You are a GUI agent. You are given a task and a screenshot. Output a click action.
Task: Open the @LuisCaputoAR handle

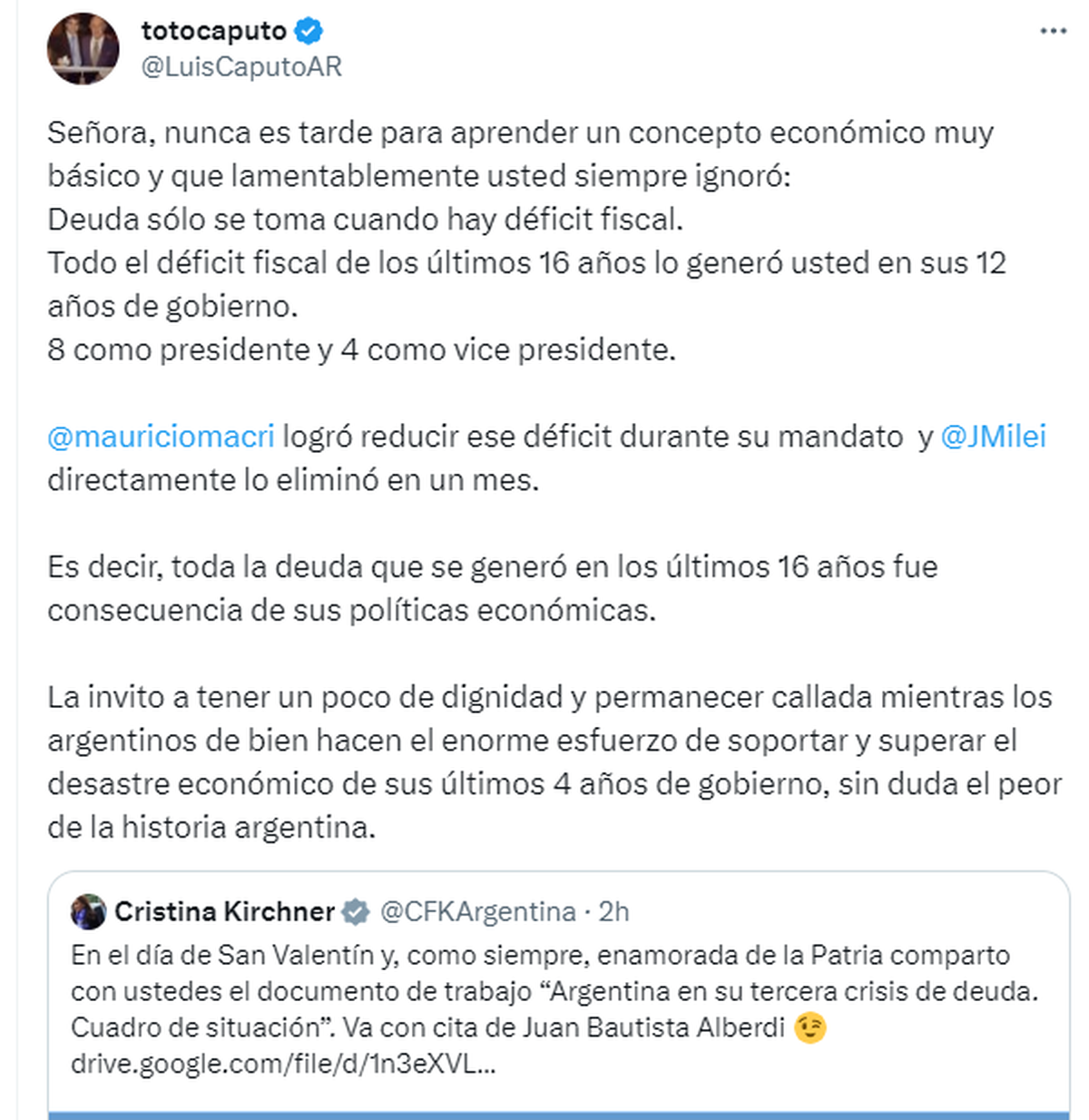(241, 67)
